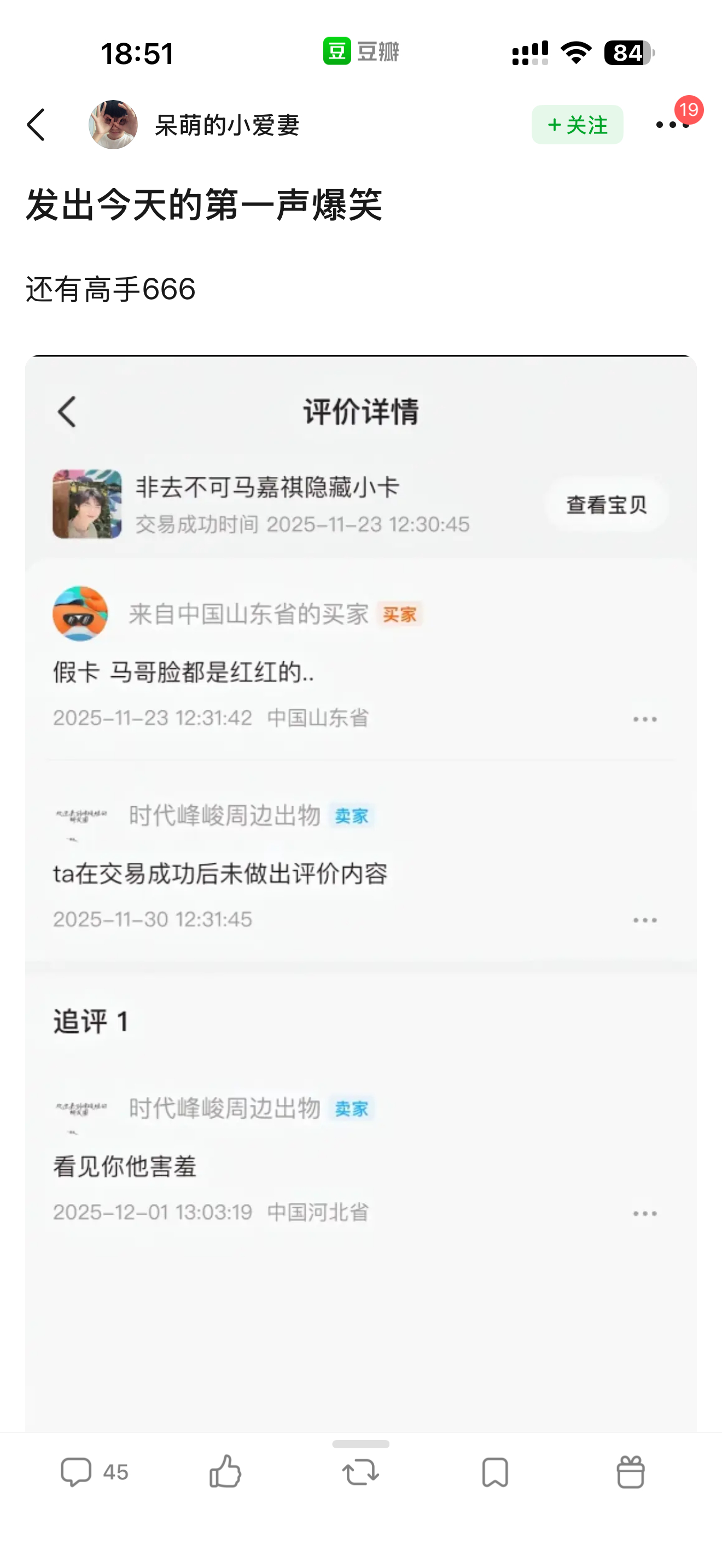Open options for the buyer's review comment

644,718
